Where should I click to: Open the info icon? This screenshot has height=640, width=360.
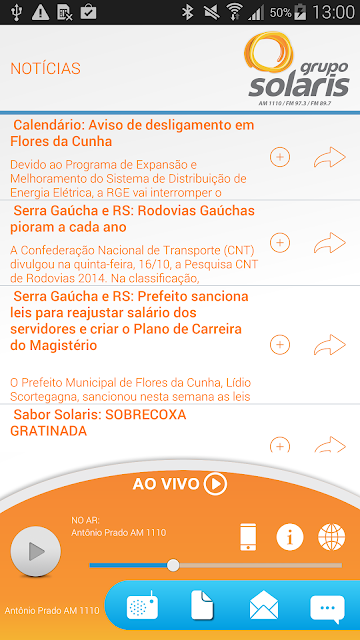click(x=290, y=537)
